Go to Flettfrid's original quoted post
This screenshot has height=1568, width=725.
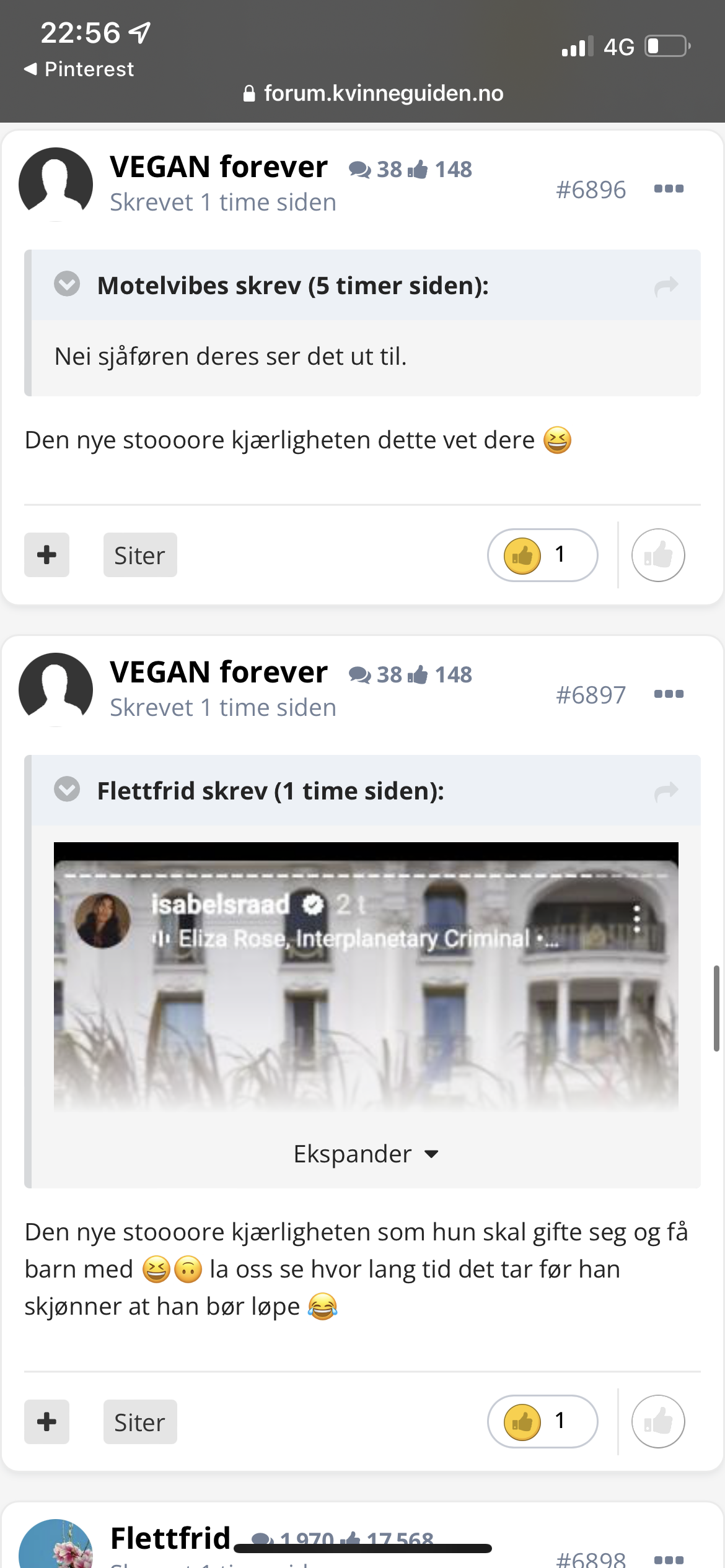(x=666, y=791)
